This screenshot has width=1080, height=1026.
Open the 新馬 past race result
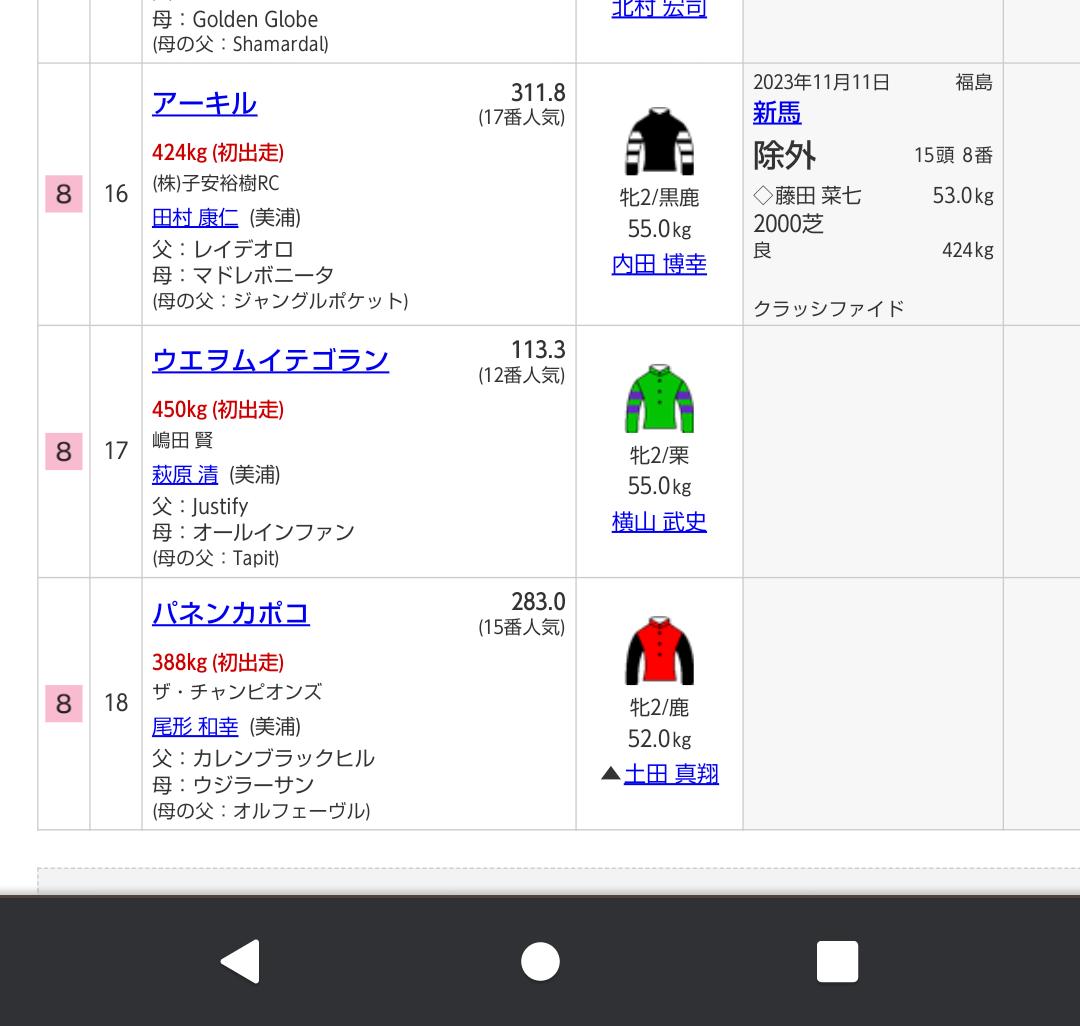point(777,114)
